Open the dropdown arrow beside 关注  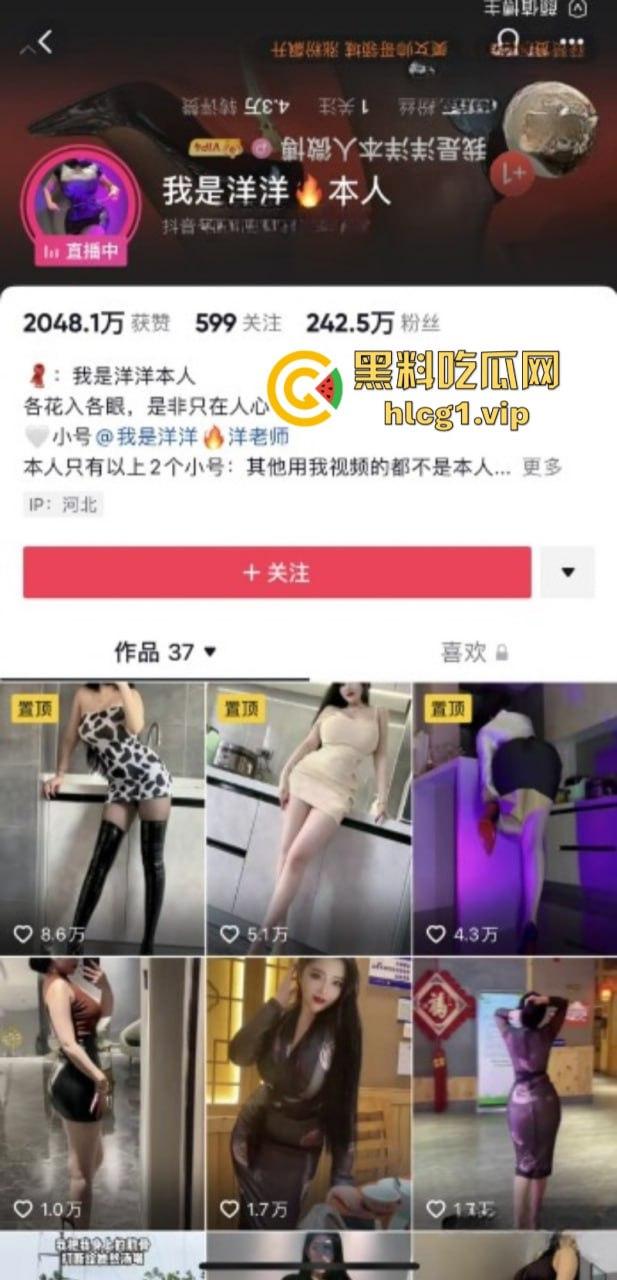click(568, 572)
